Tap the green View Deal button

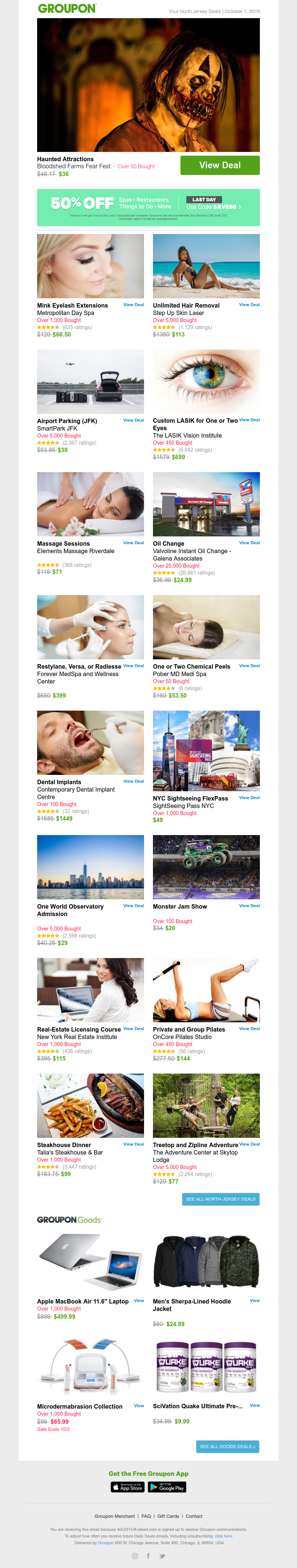[220, 165]
